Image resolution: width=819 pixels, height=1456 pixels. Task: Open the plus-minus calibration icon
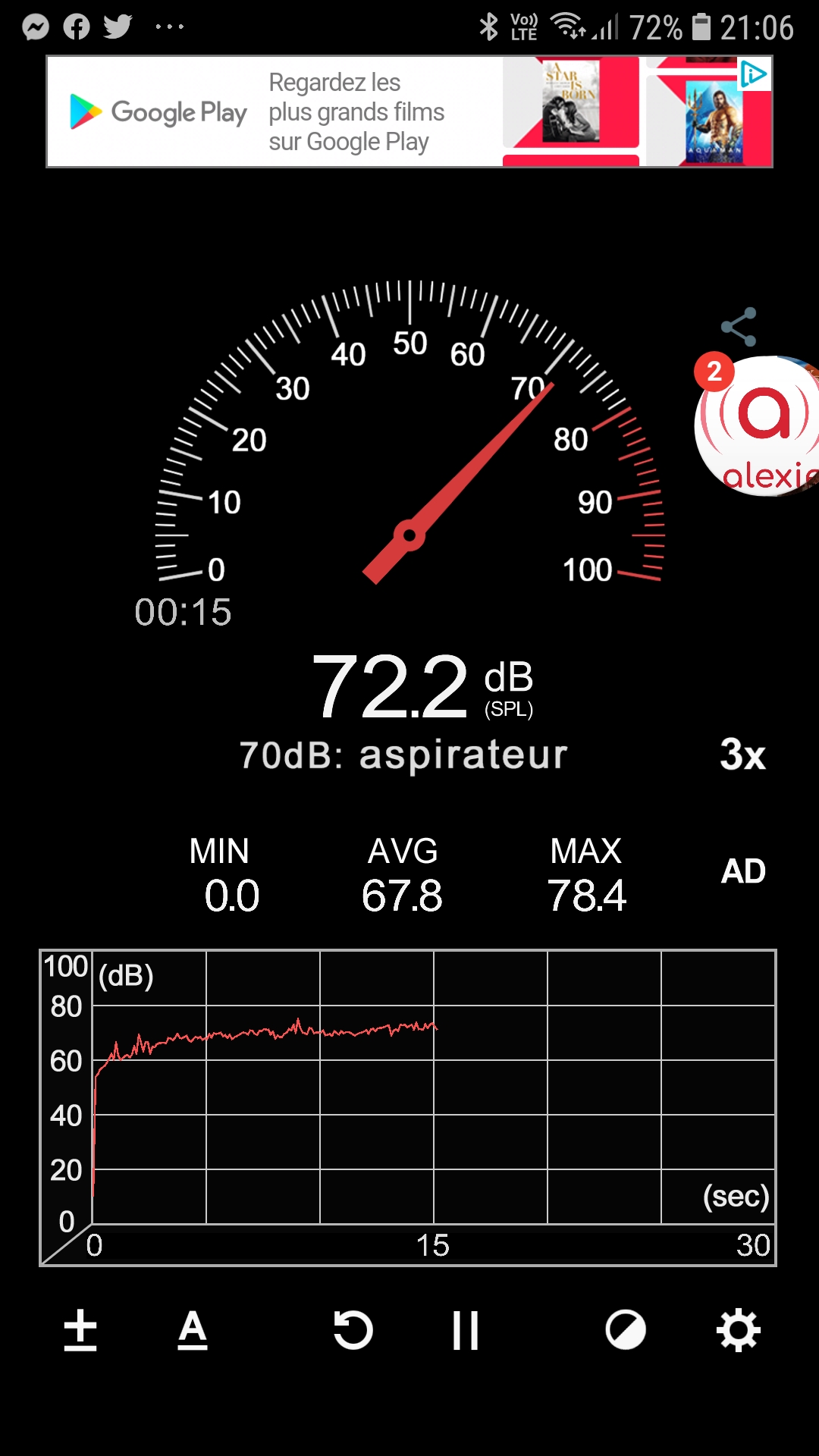[80, 1330]
